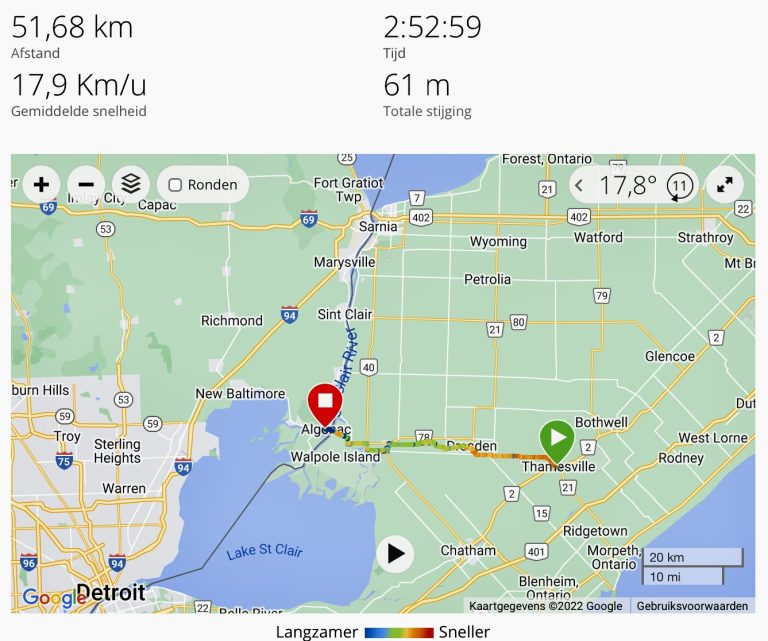
Task: Open the Gebruiksvoorwaarden link
Action: point(691,606)
